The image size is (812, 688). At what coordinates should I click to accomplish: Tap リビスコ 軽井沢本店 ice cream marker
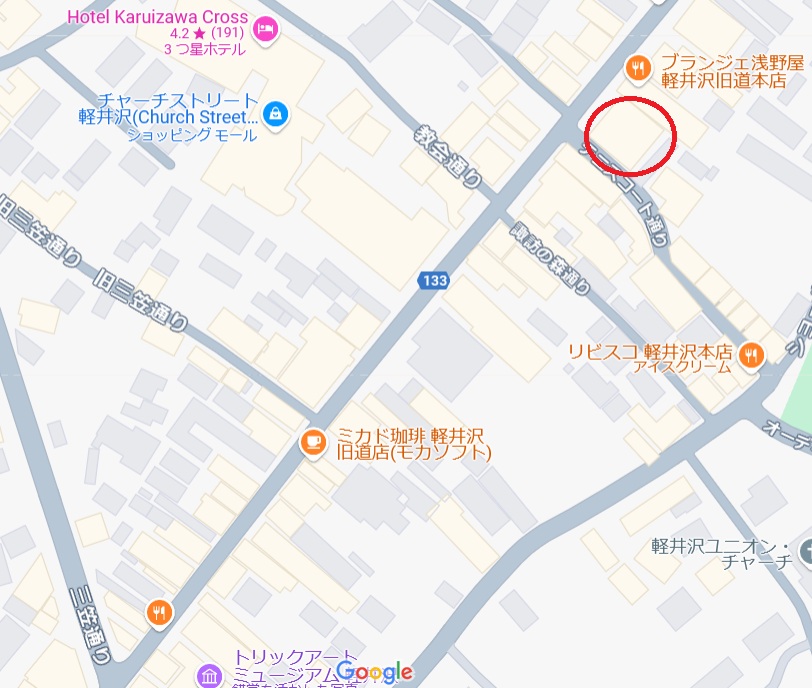click(752, 353)
